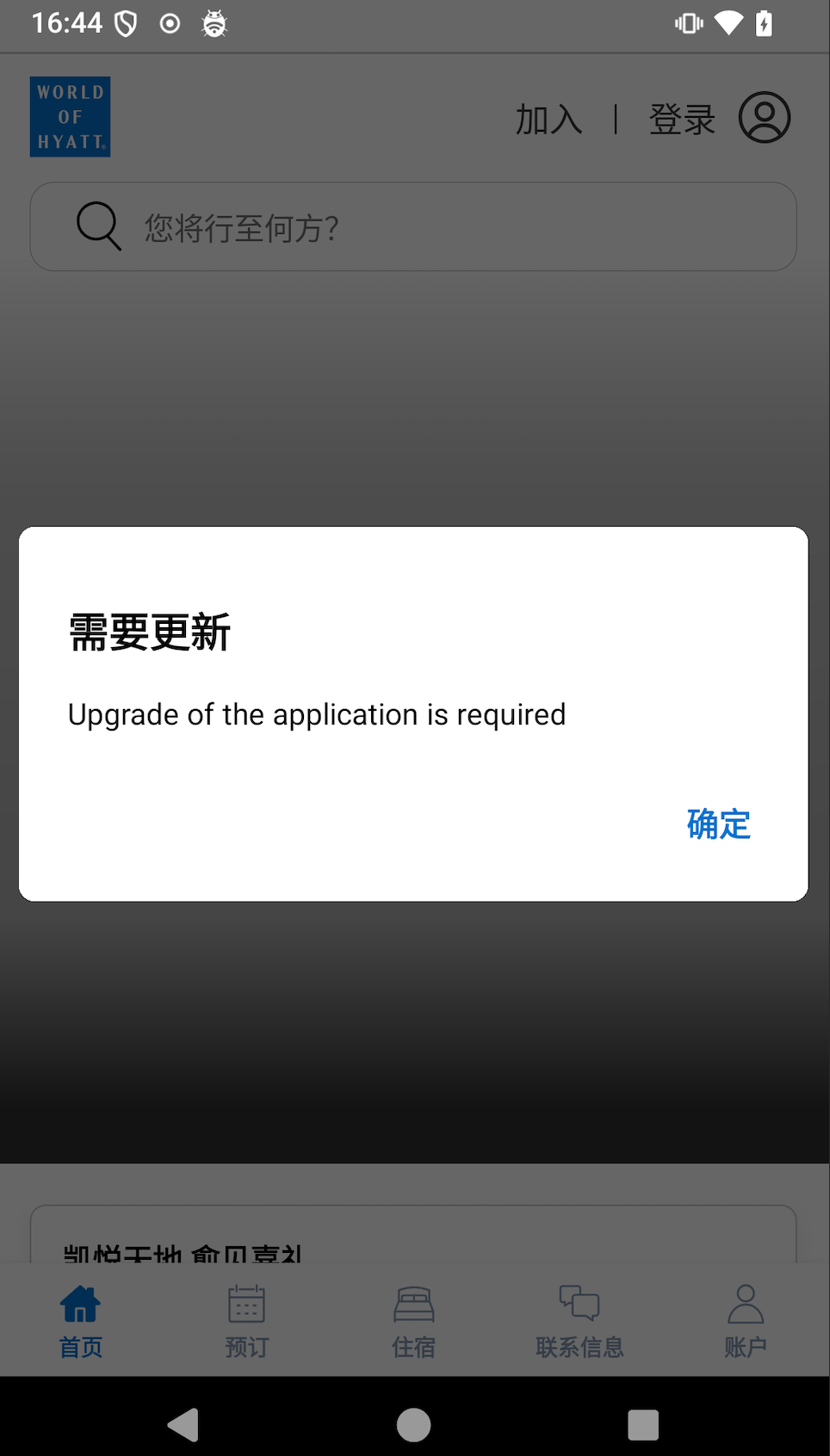Confirm the update dialog with 确定
The image size is (830, 1456).
(718, 824)
